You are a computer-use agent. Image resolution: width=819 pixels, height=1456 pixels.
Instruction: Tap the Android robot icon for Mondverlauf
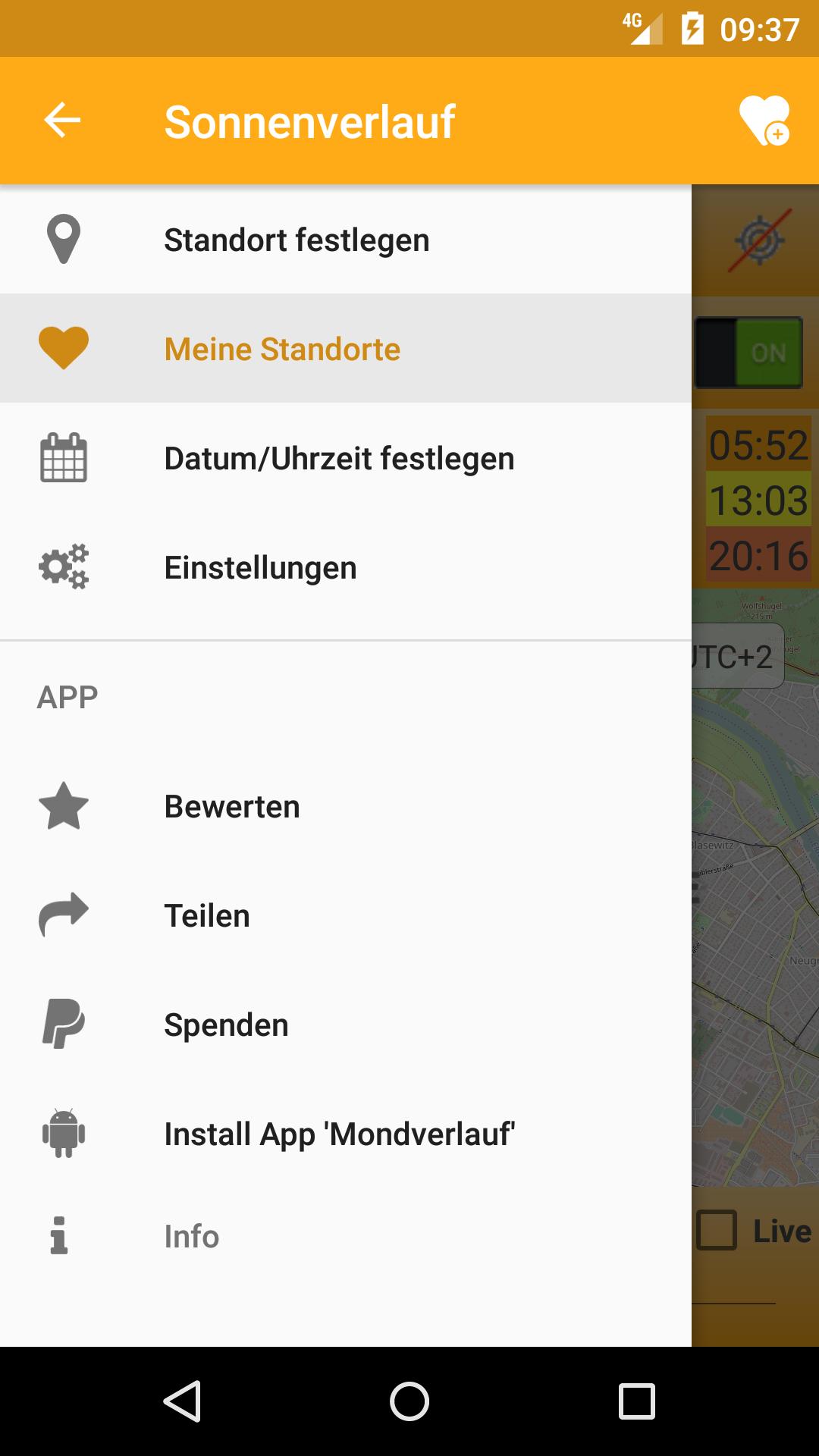point(63,1134)
